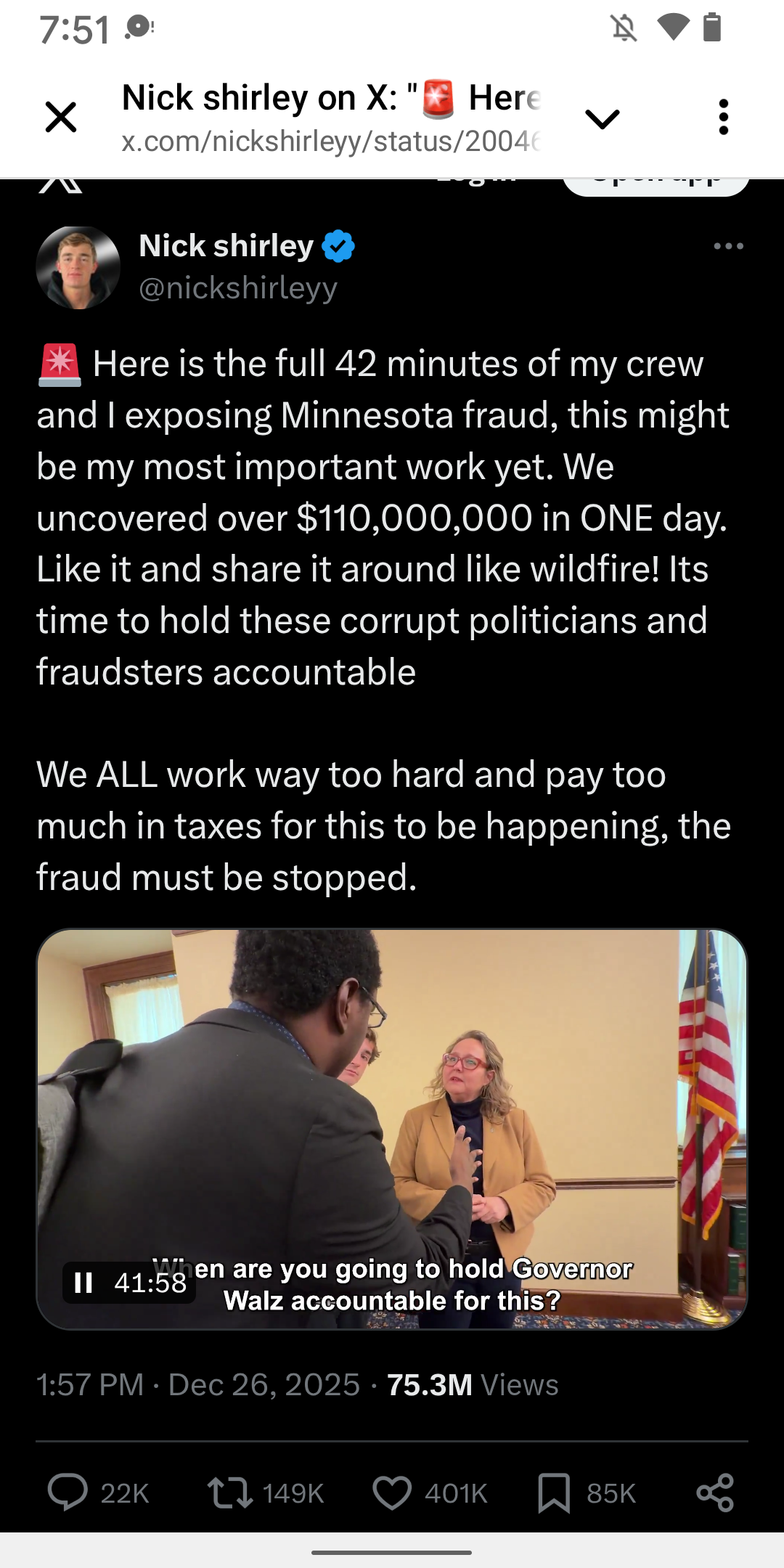This screenshot has width=784, height=1568.
Task: Reply to the post with 22K comments
Action: click(68, 1493)
